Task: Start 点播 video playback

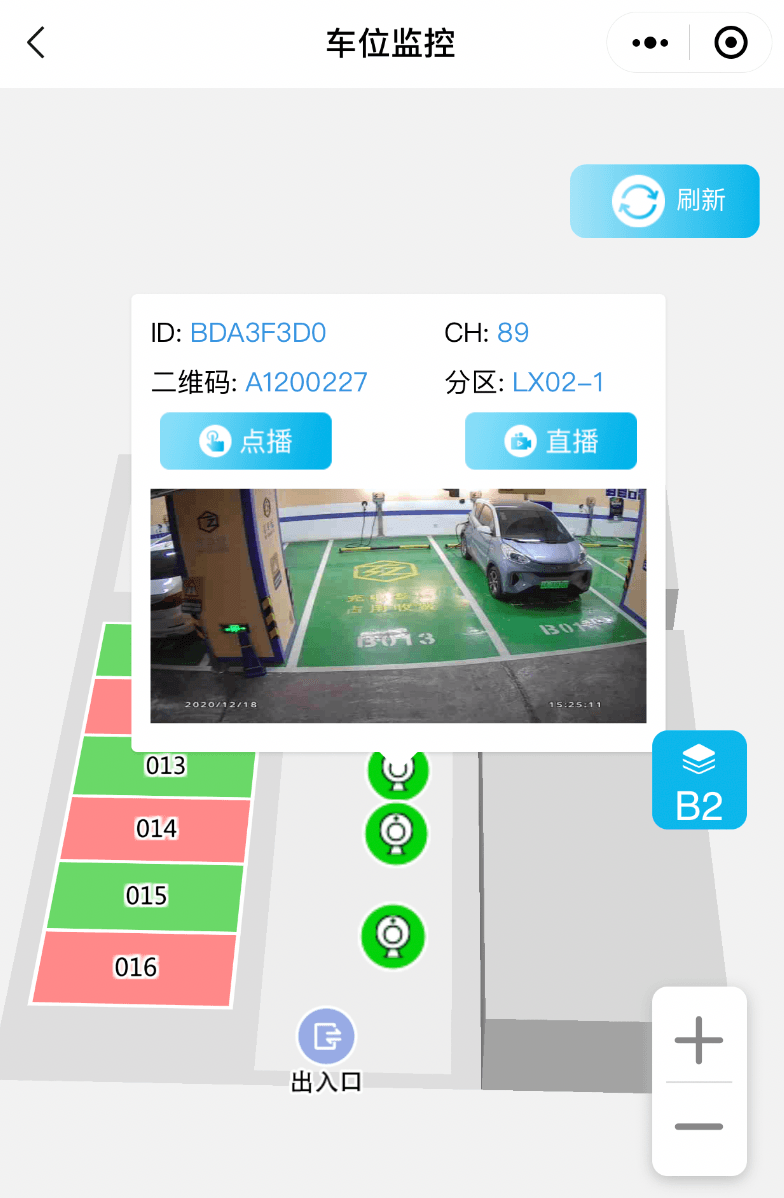Action: pyautogui.click(x=245, y=441)
